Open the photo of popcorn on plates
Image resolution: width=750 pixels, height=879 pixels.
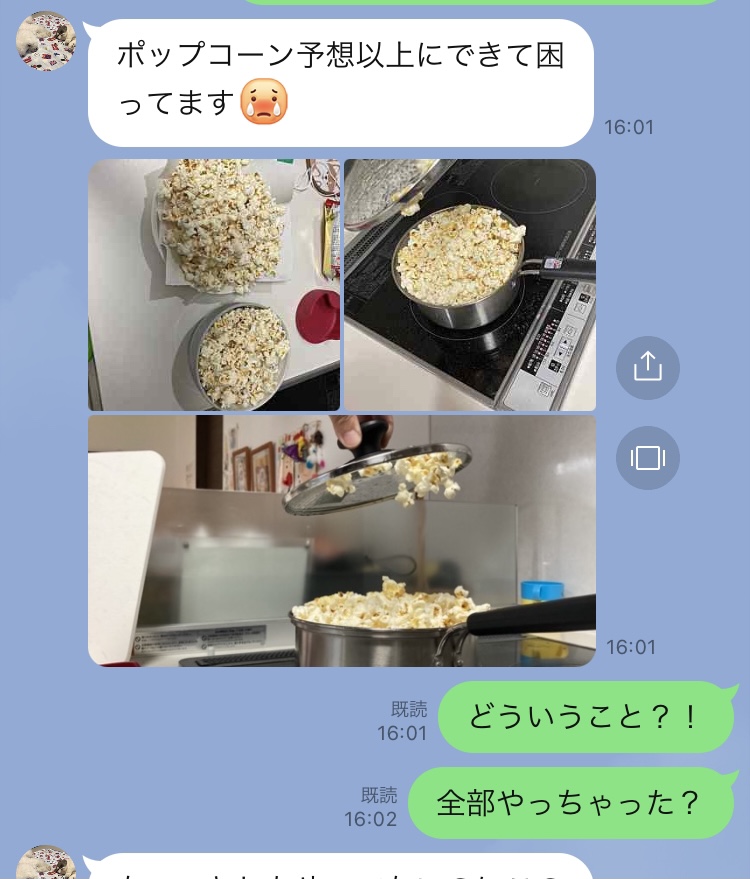point(214,285)
